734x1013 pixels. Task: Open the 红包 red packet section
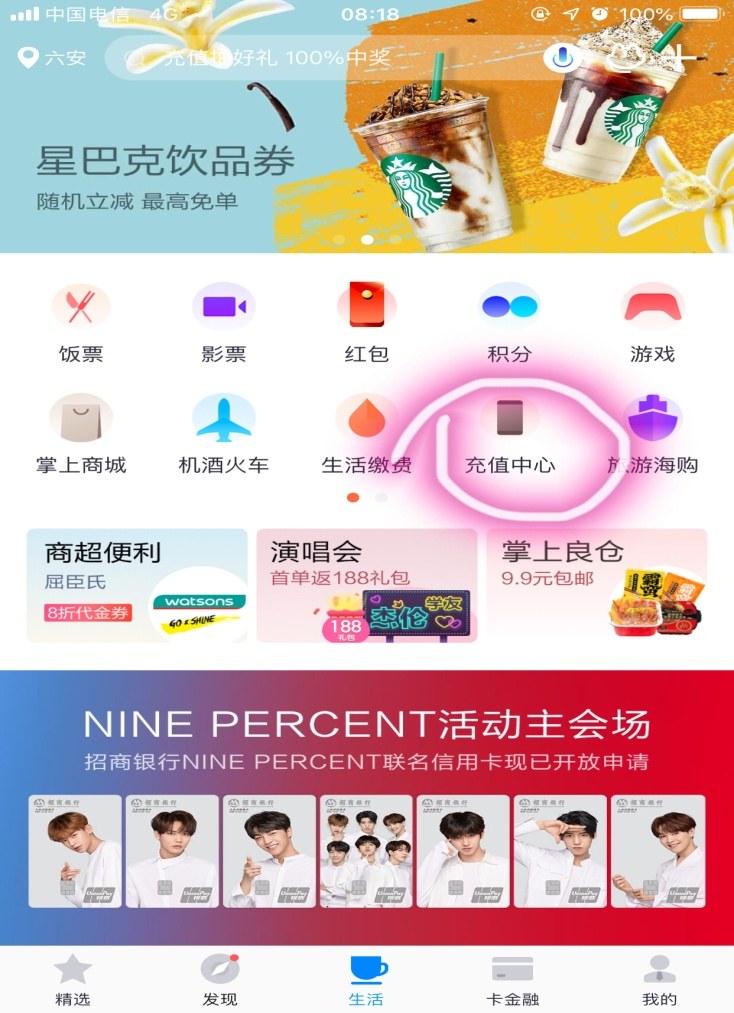pyautogui.click(x=366, y=323)
